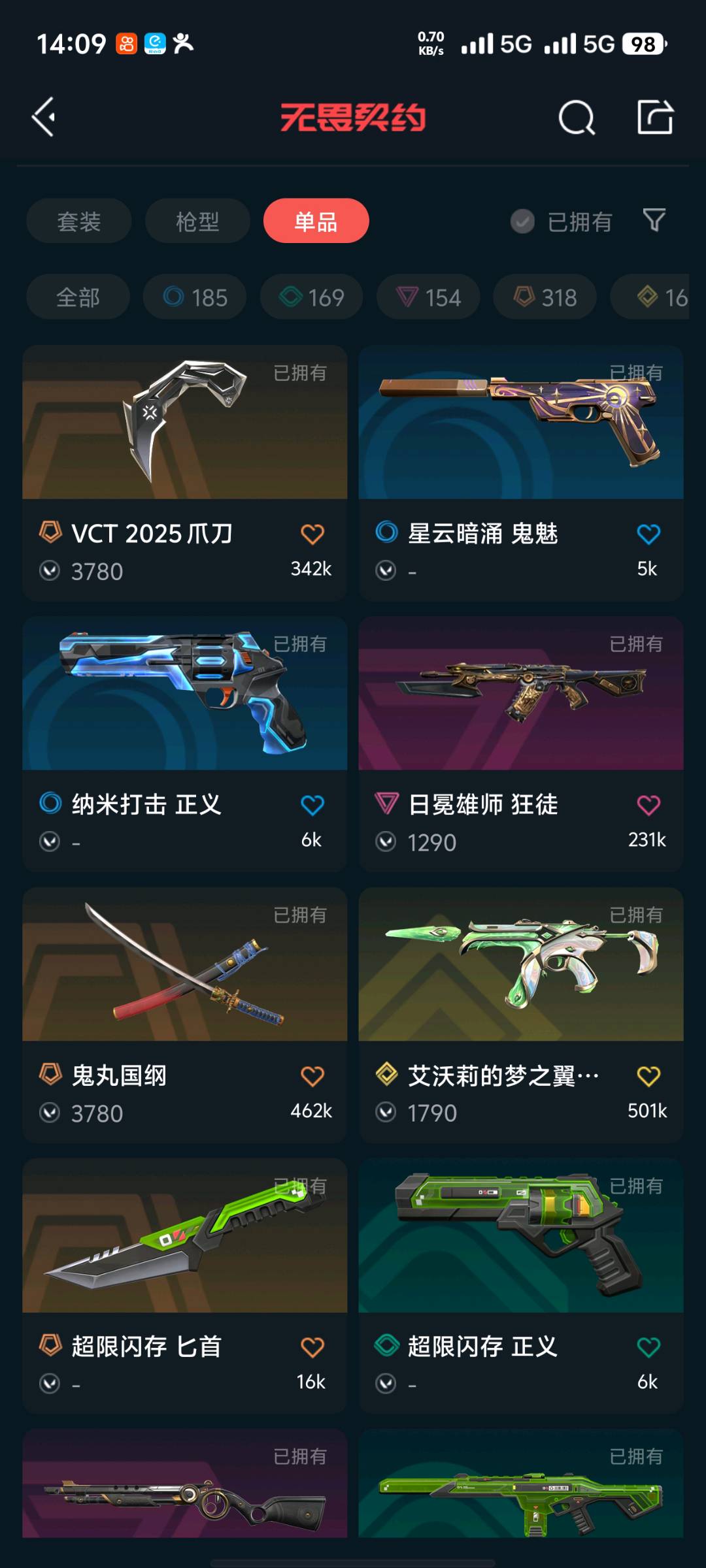The image size is (706, 1568).
Task: Switch to the 枪型 tab
Action: [x=197, y=221]
